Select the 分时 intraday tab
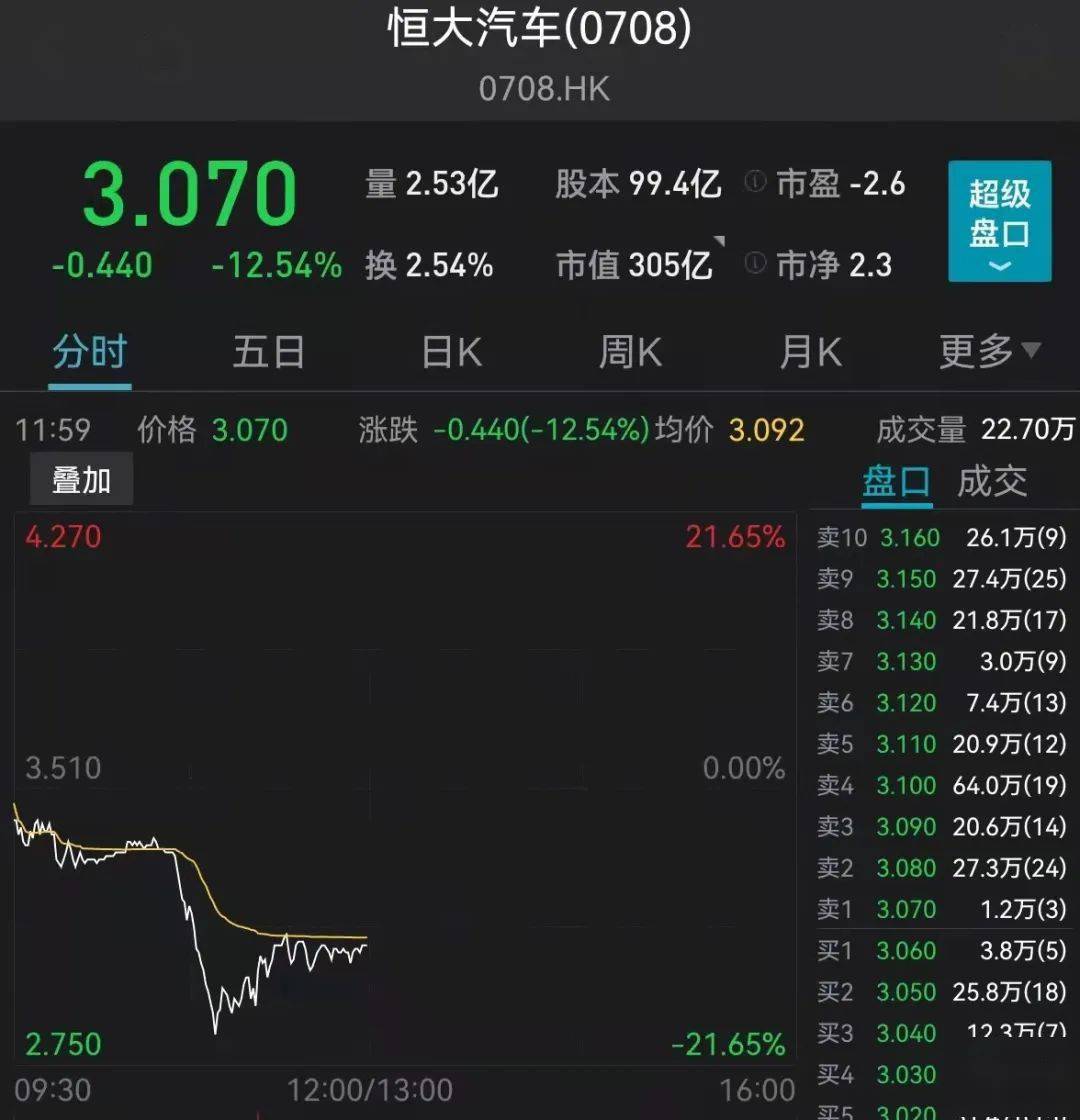The width and height of the screenshot is (1080, 1120). click(x=90, y=353)
